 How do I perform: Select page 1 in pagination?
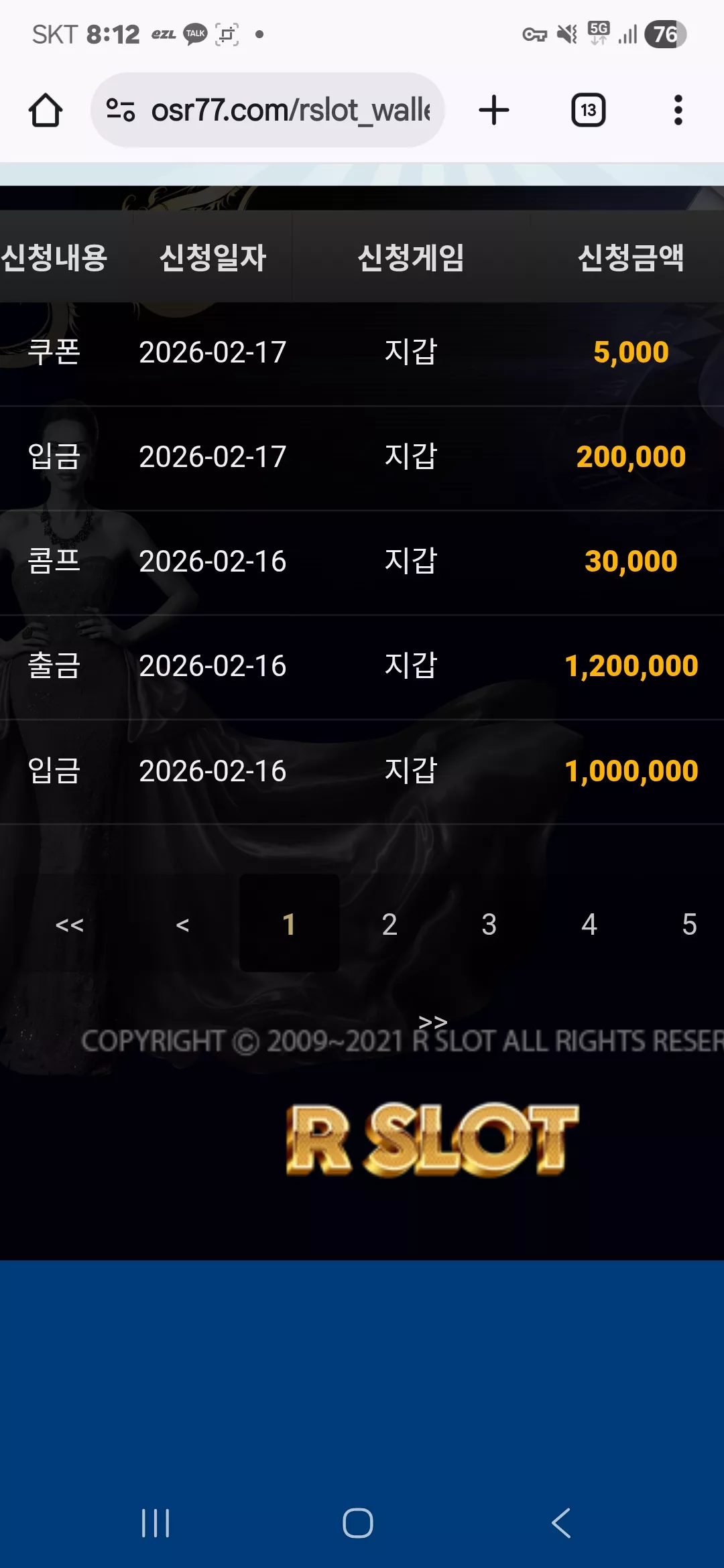tap(289, 924)
